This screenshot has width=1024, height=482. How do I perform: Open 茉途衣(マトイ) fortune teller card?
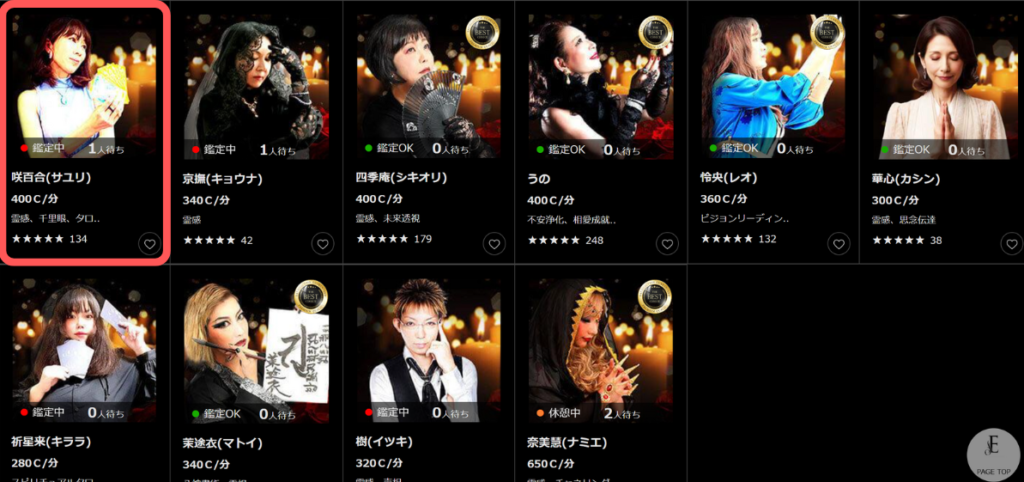coord(256,350)
